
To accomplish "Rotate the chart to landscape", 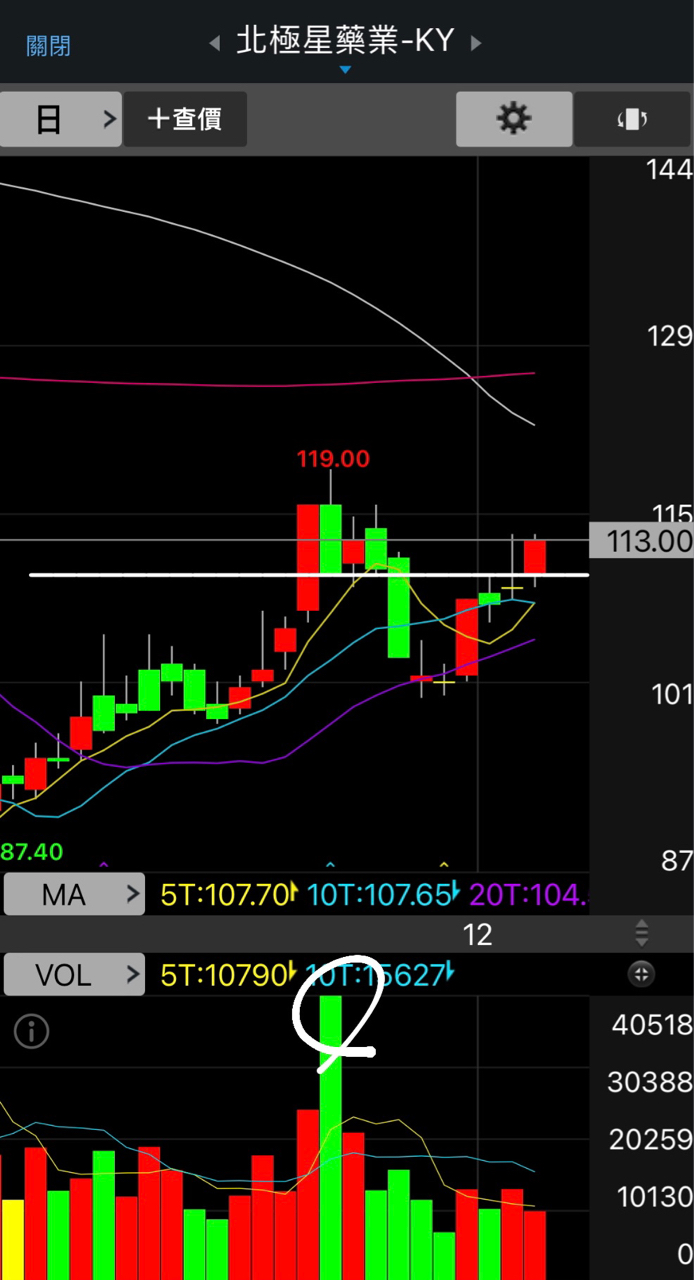I will 633,120.
